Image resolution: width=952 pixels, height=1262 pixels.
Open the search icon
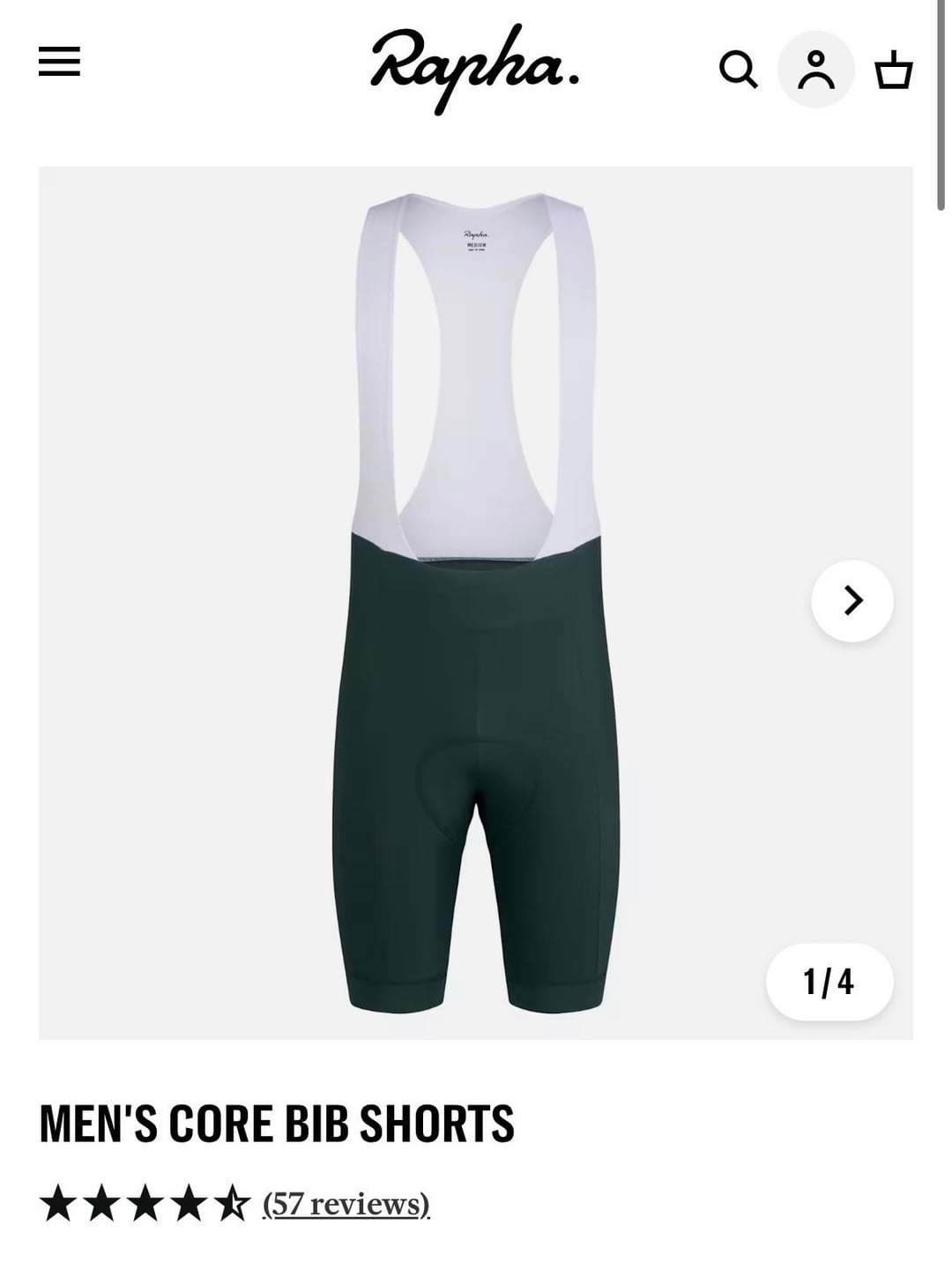[x=738, y=69]
